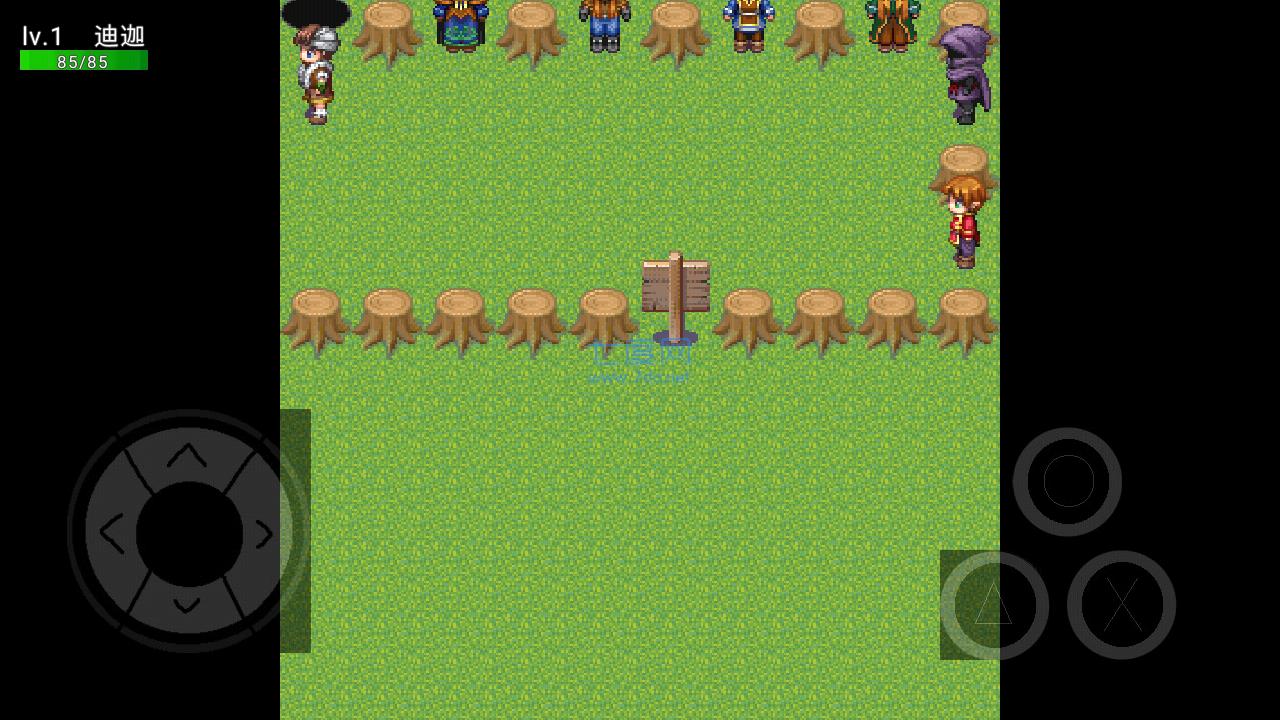The width and height of the screenshot is (1280, 720).
Task: Tap the D-pad right arrow
Action: pyautogui.click(x=264, y=533)
